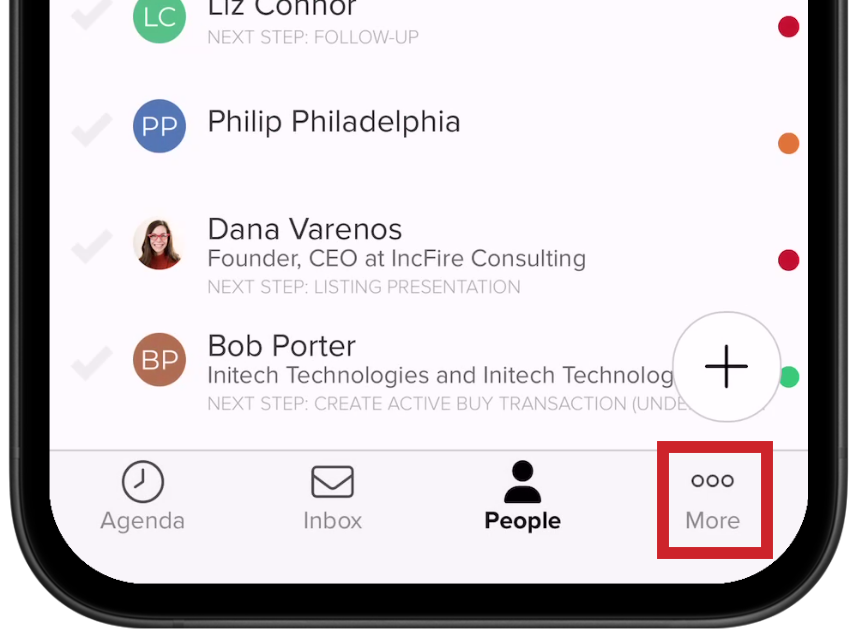856x634 pixels.
Task: Open Philip Philadelphia's contact
Action: [334, 122]
